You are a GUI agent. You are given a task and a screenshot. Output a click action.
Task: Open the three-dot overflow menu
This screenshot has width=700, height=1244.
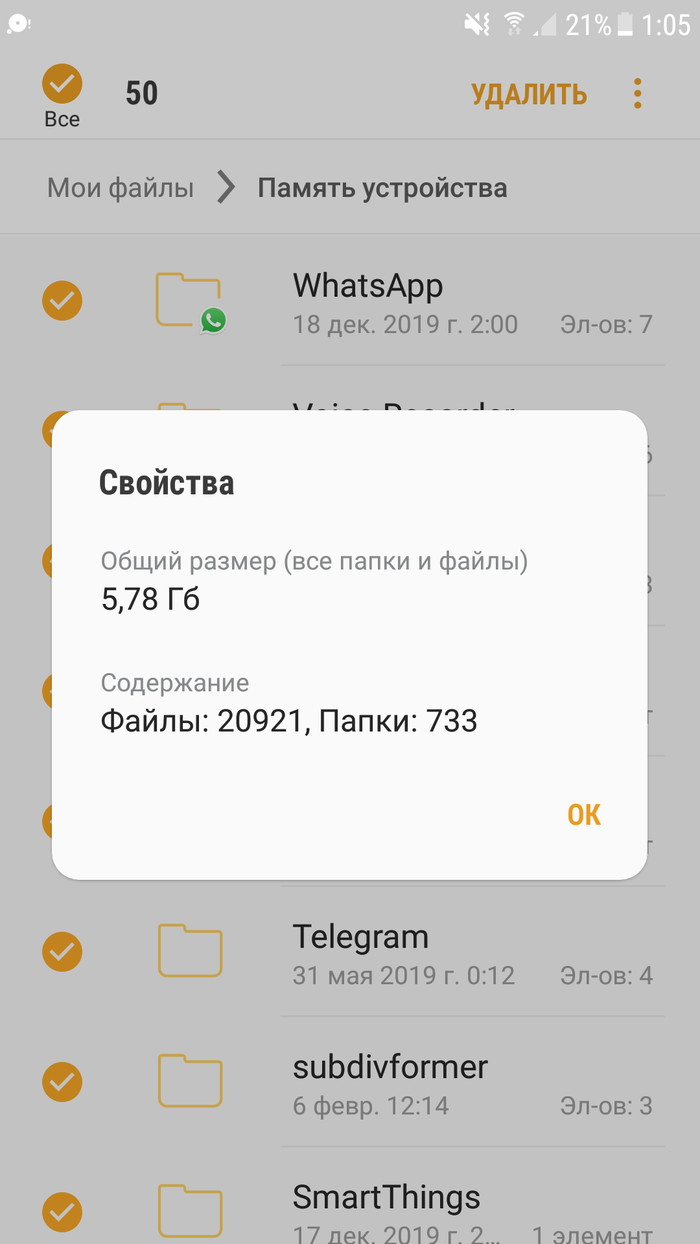coord(637,94)
